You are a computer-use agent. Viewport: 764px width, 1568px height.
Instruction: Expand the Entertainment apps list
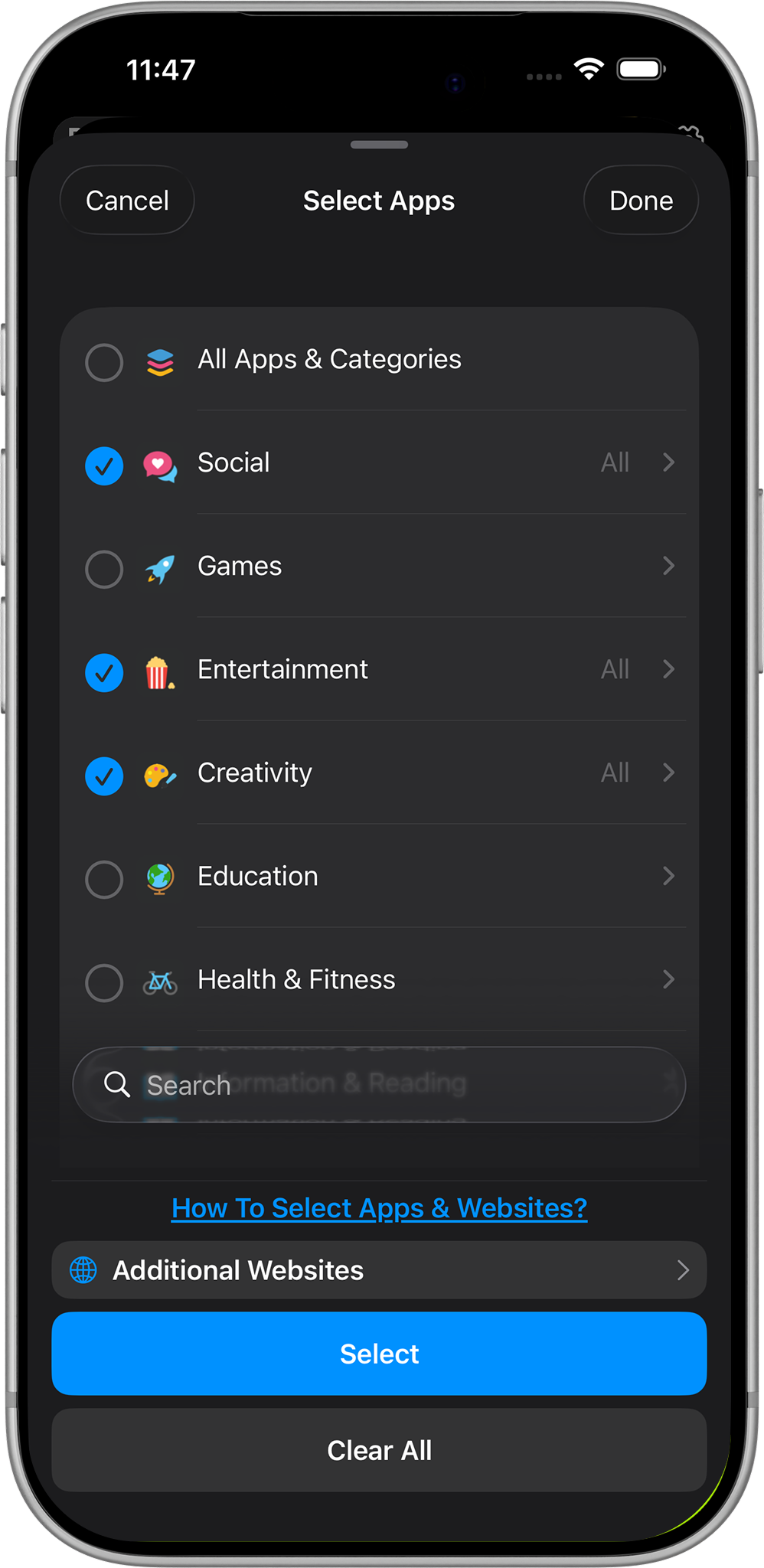[x=668, y=669]
